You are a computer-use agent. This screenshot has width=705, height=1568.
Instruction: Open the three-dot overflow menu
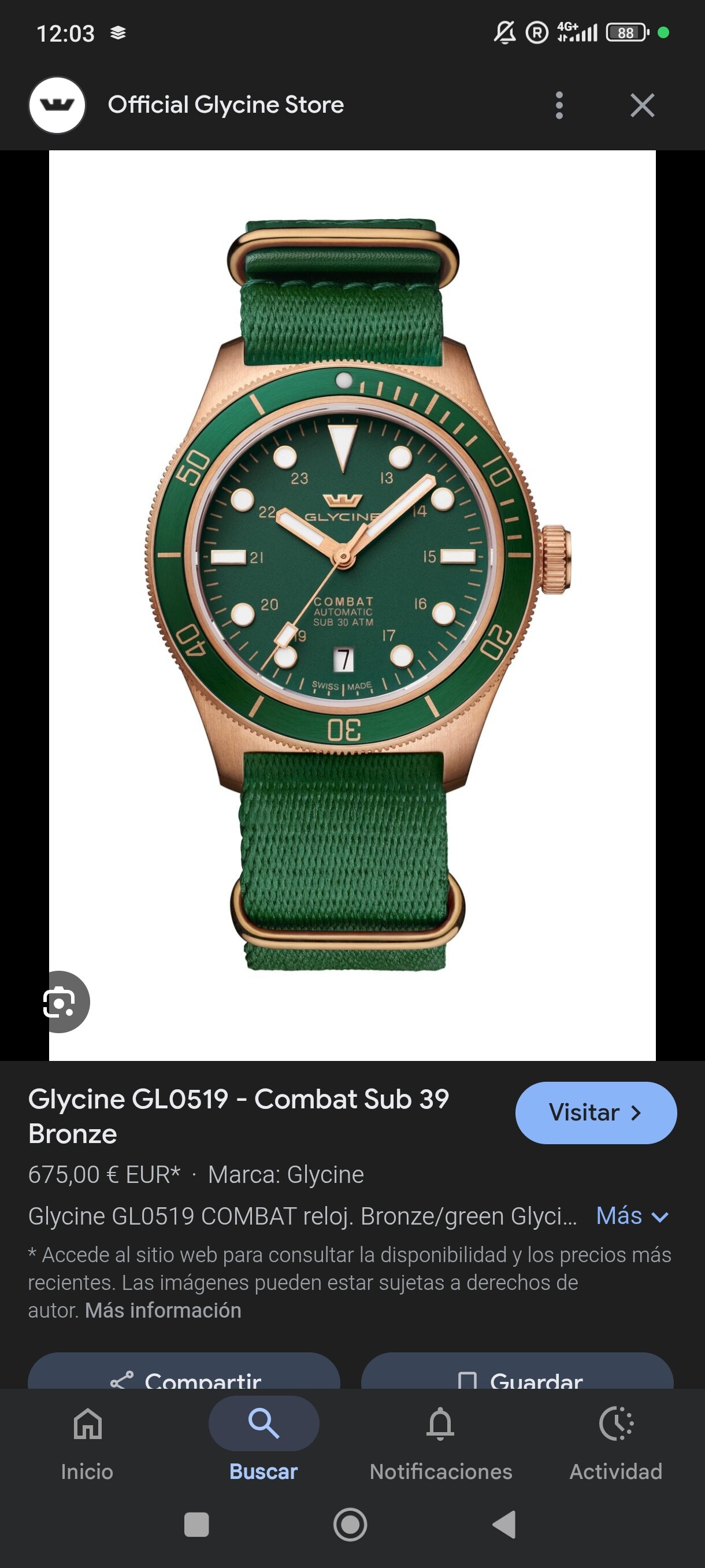pos(559,105)
